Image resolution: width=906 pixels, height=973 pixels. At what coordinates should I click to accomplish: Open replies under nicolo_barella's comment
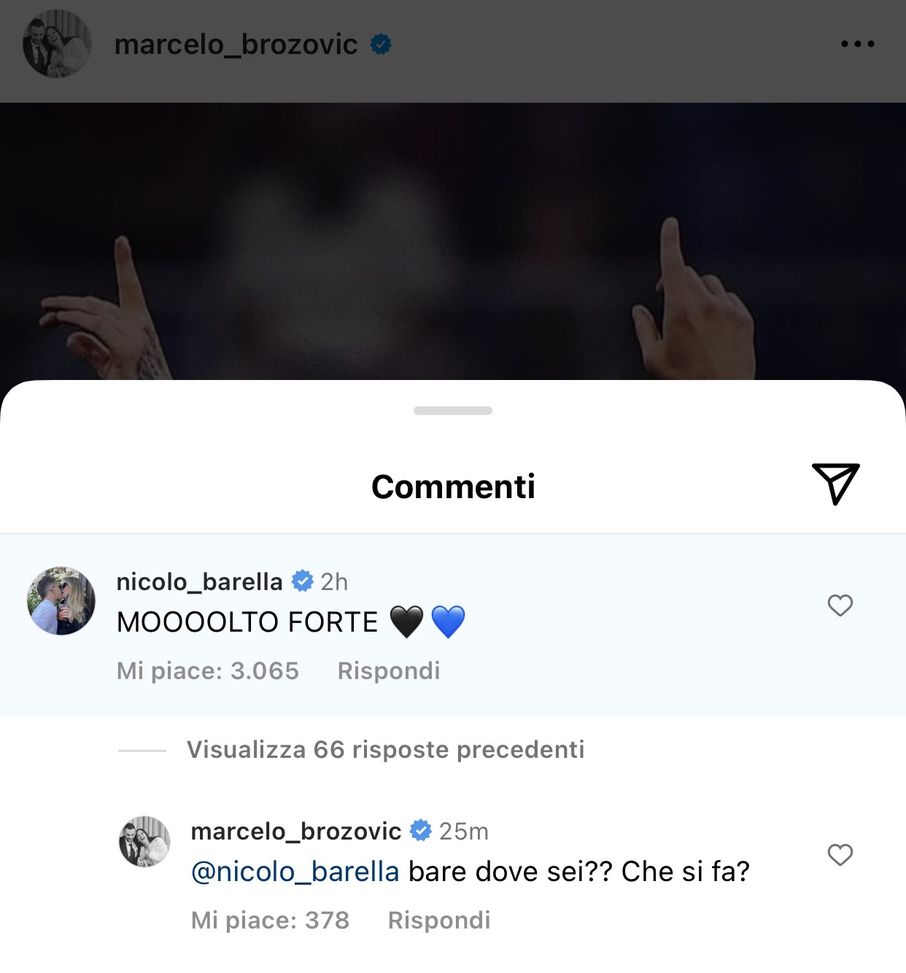click(384, 749)
